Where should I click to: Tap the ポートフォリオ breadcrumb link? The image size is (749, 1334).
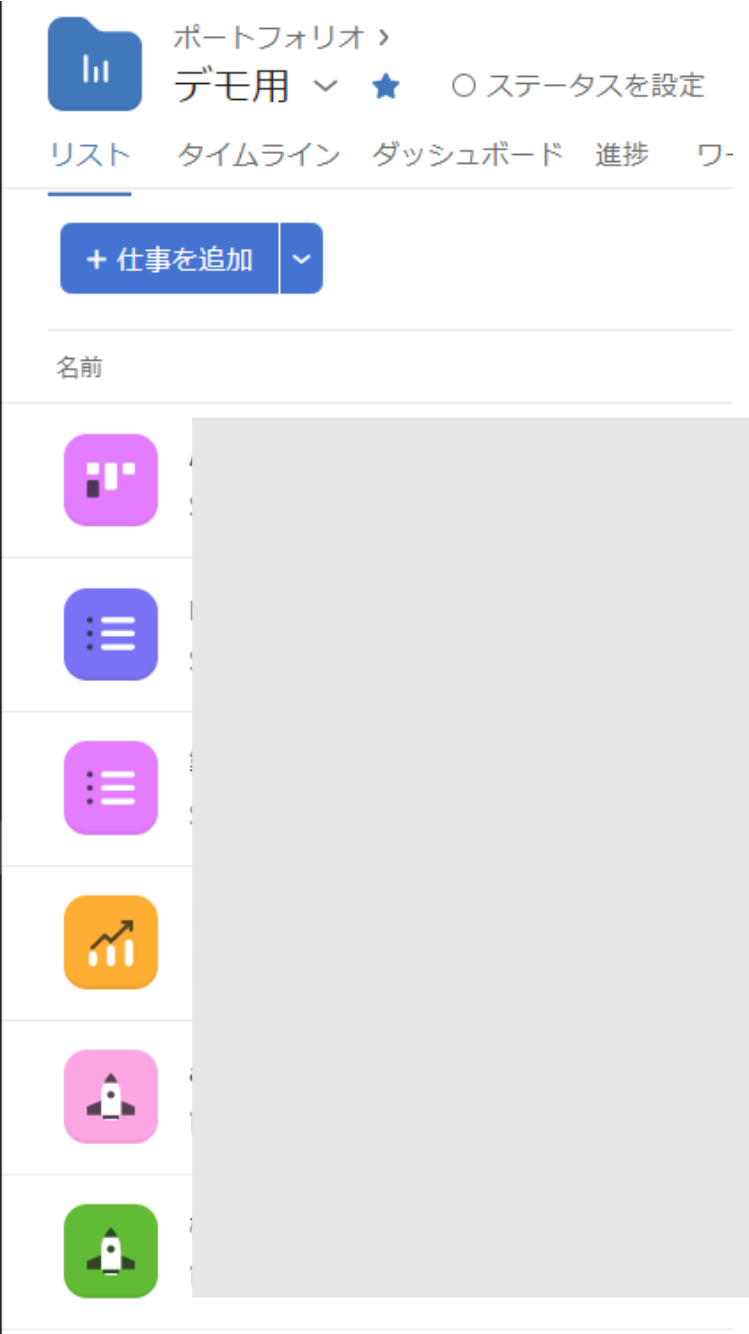[268, 38]
